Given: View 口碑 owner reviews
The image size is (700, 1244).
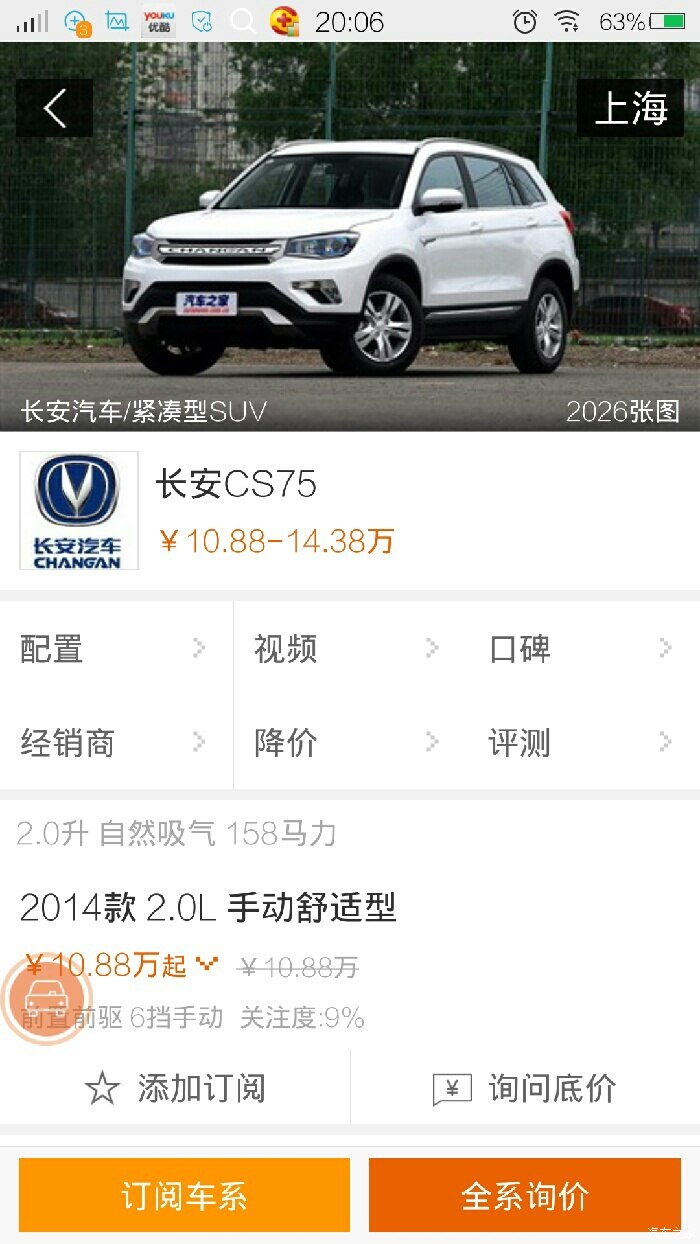Looking at the screenshot, I should [x=582, y=649].
